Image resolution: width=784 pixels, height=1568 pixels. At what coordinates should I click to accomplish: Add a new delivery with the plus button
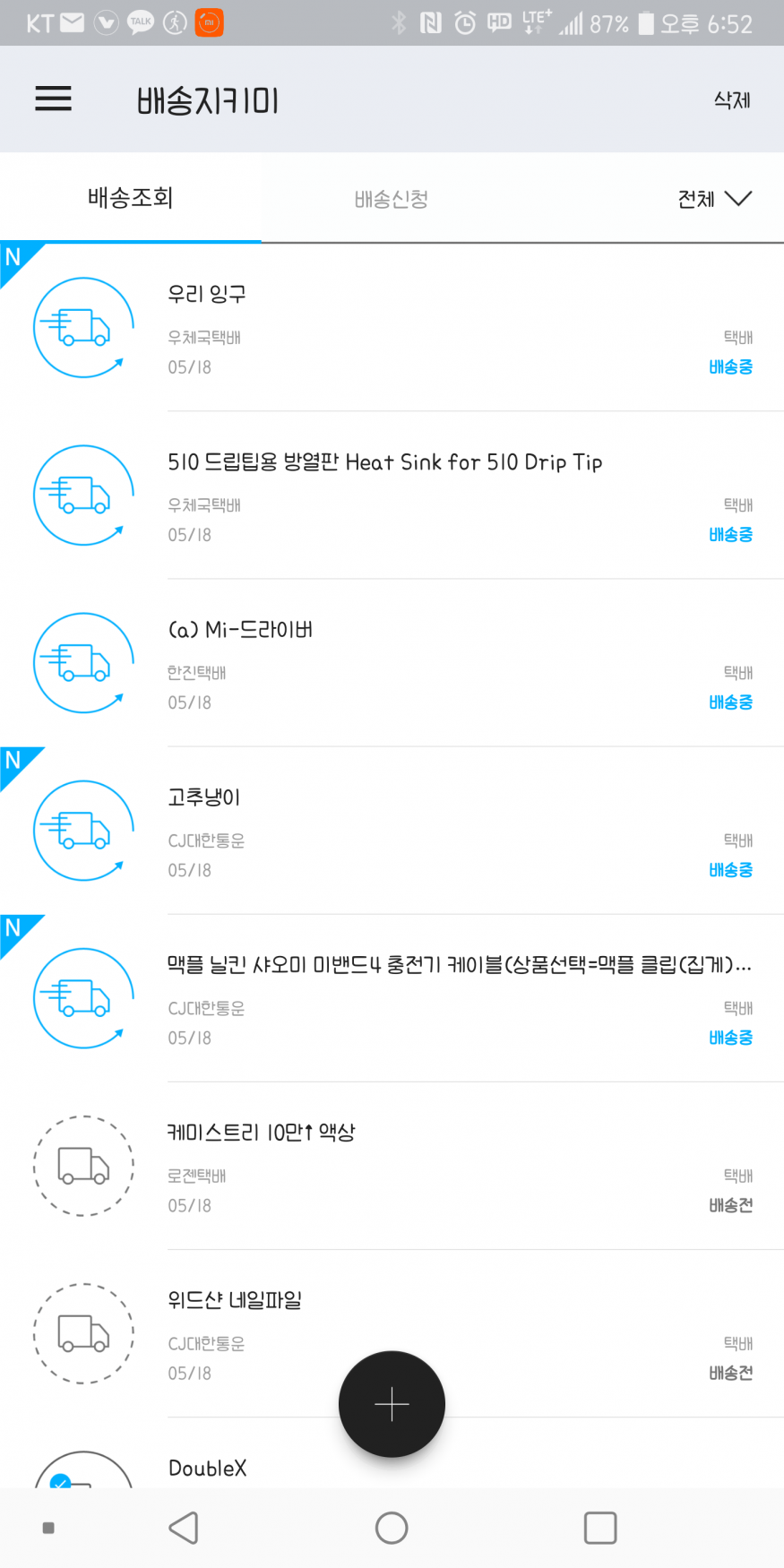coord(392,1403)
